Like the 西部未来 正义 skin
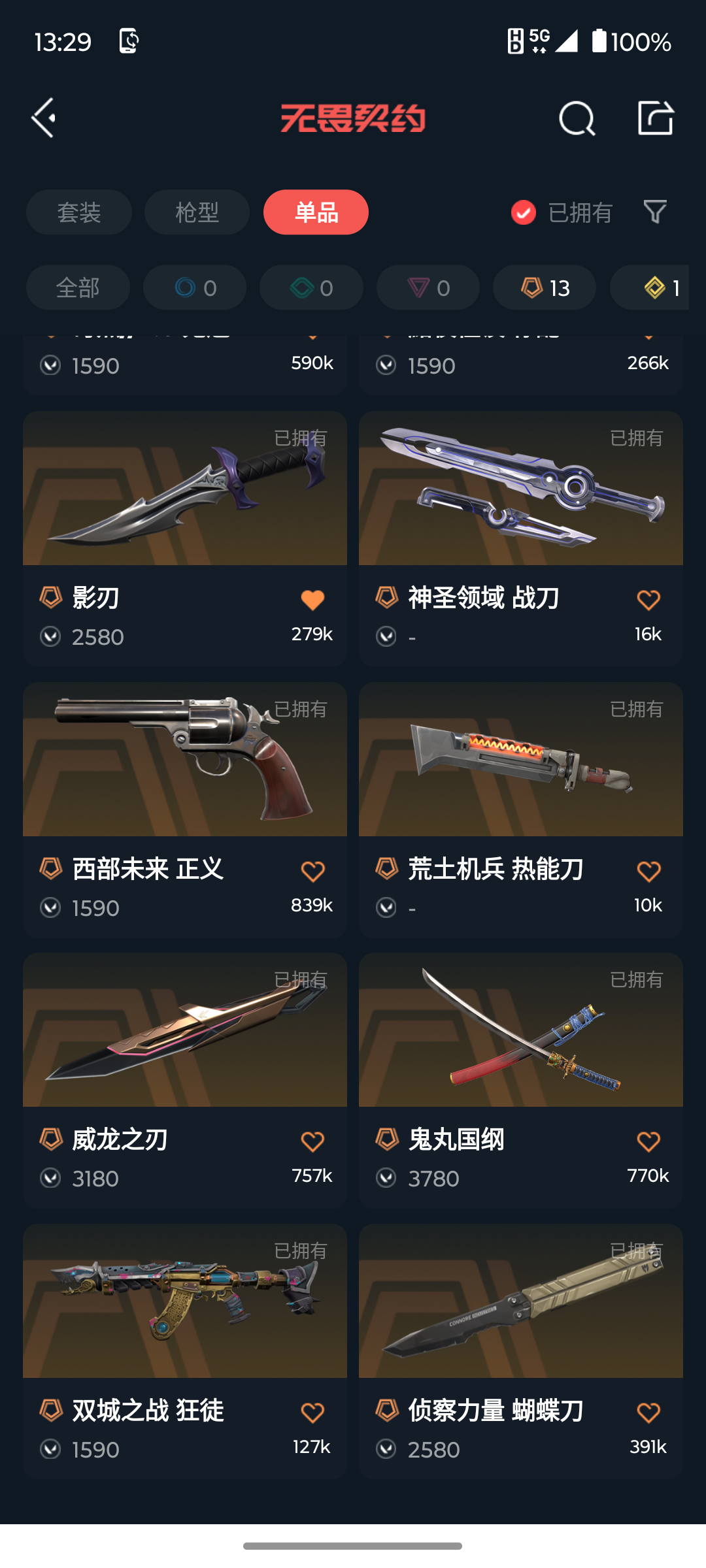Image resolution: width=706 pixels, height=1568 pixels. point(312,871)
